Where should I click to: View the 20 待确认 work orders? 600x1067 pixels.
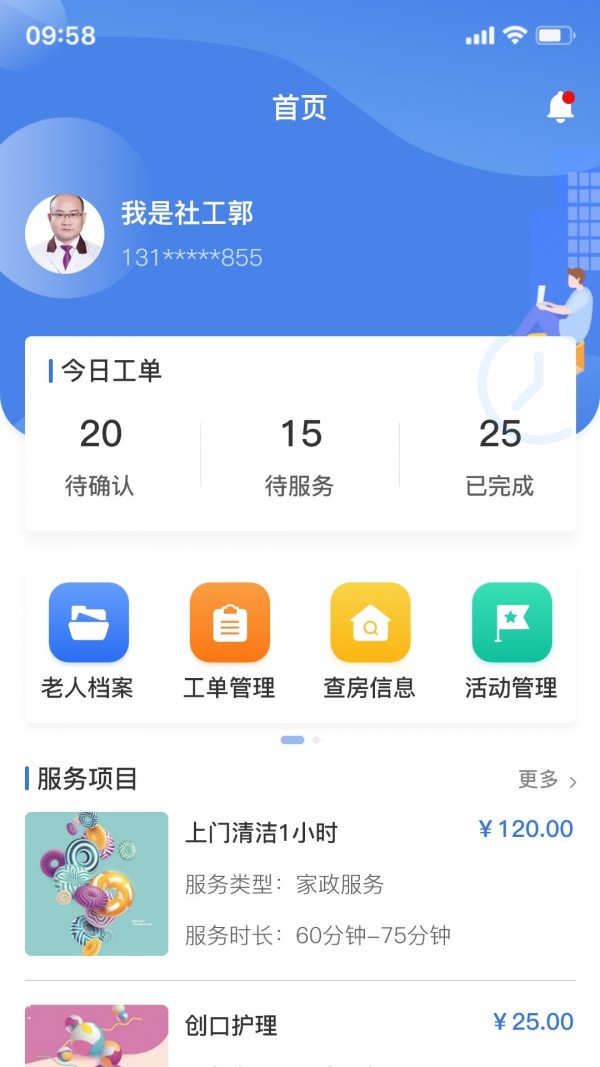tap(100, 456)
